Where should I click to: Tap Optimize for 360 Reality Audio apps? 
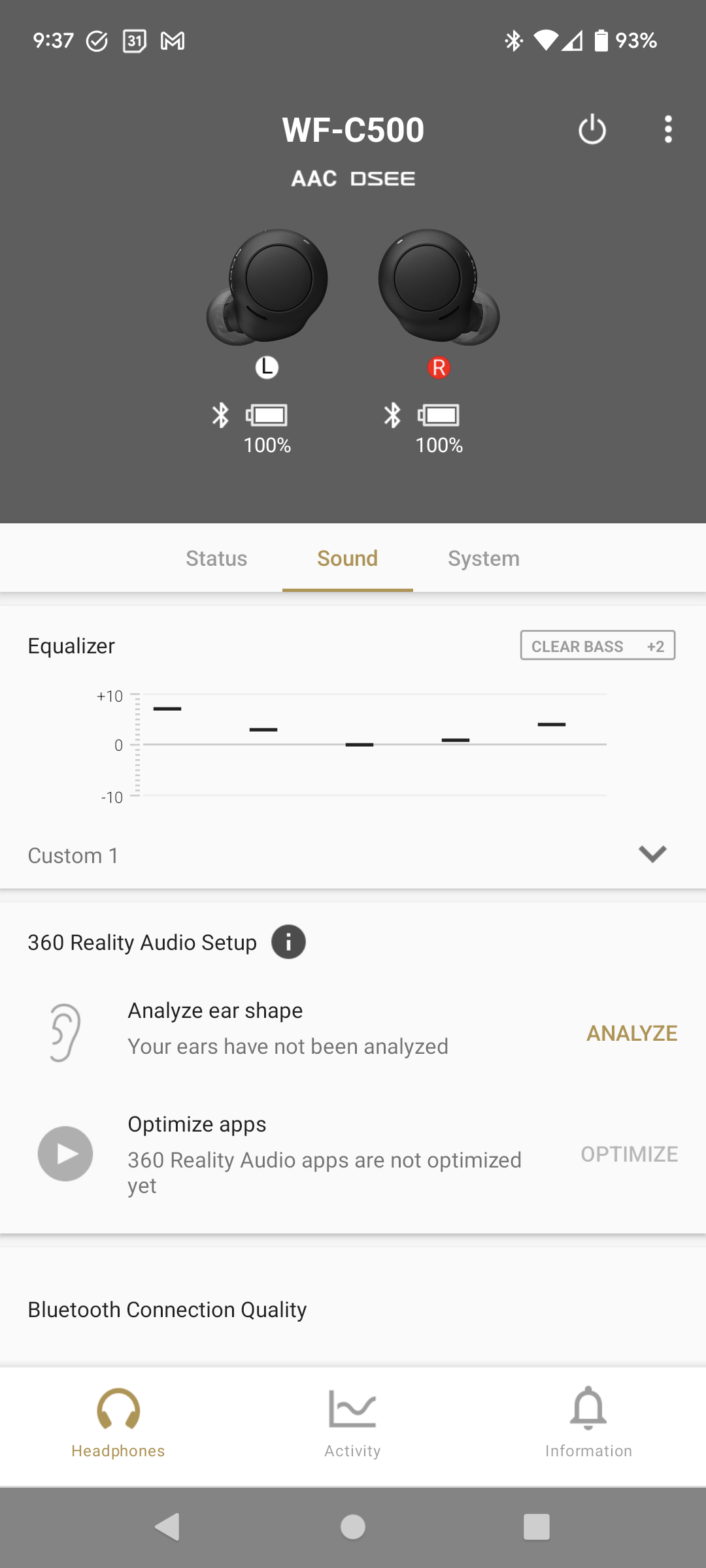629,1154
